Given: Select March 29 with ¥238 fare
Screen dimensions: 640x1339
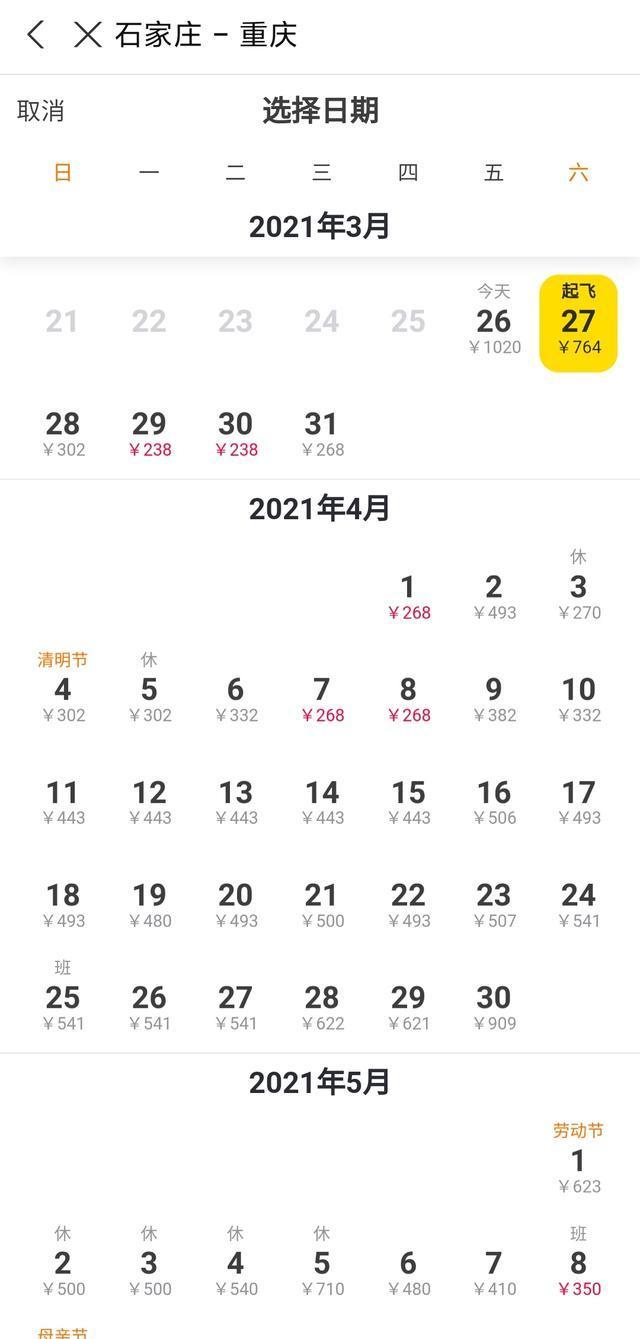Looking at the screenshot, I should [x=149, y=432].
